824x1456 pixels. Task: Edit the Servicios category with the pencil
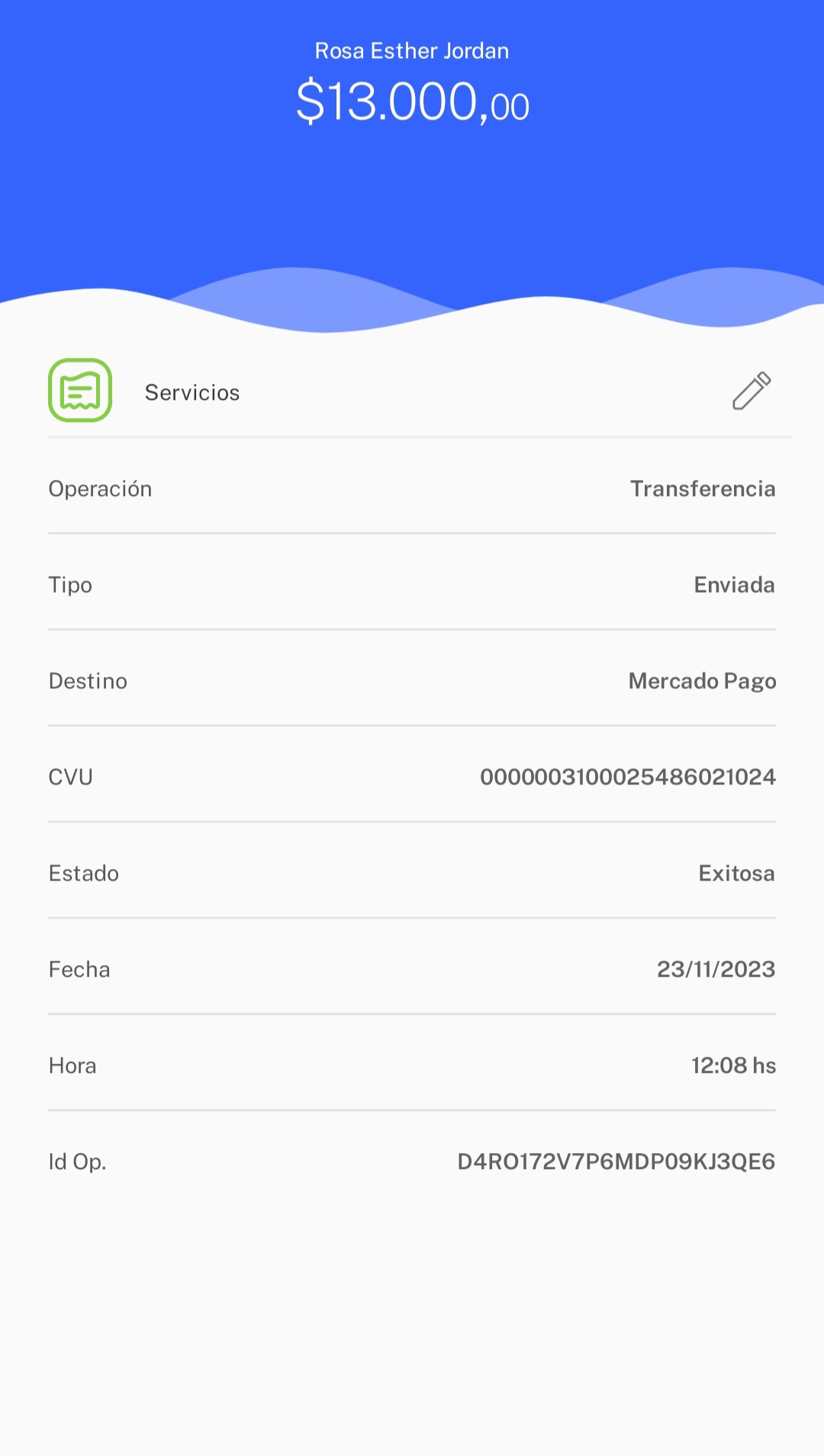click(x=752, y=391)
